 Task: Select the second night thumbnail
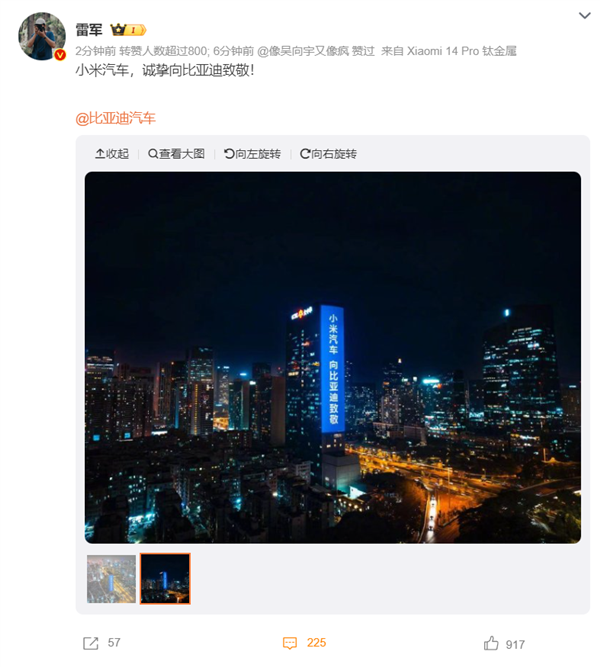(165, 579)
